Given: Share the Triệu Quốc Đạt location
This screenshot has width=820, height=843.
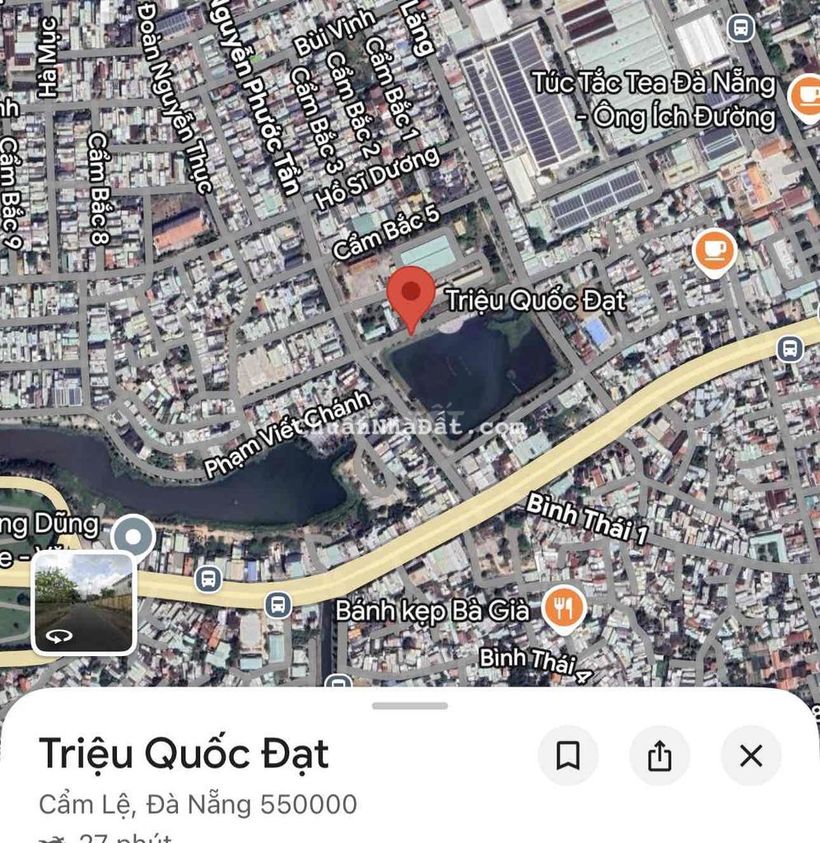Looking at the screenshot, I should click(x=659, y=756).
